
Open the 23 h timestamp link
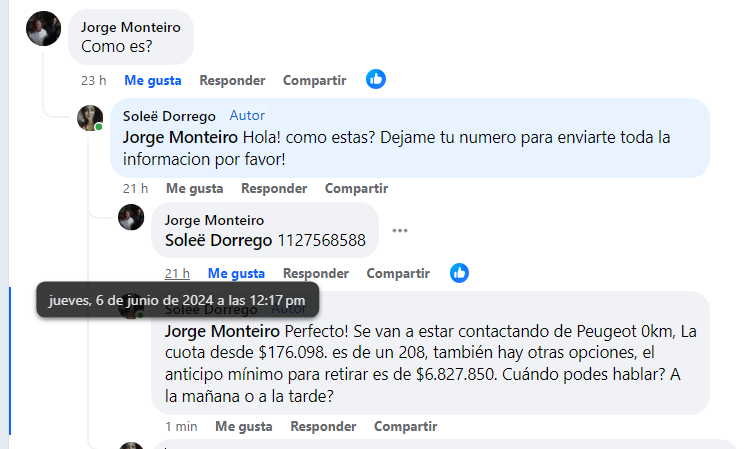(94, 80)
